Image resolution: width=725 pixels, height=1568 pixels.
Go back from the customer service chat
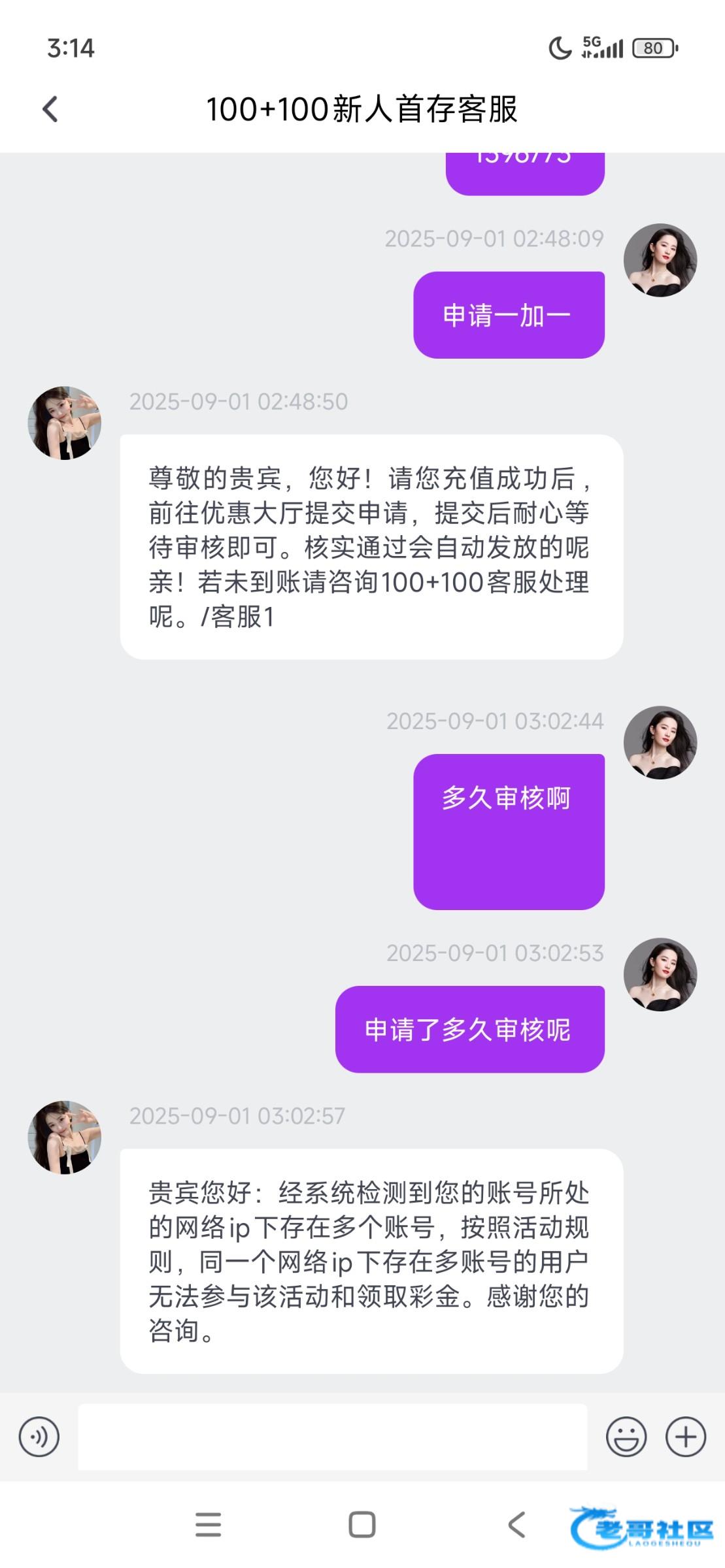(50, 109)
